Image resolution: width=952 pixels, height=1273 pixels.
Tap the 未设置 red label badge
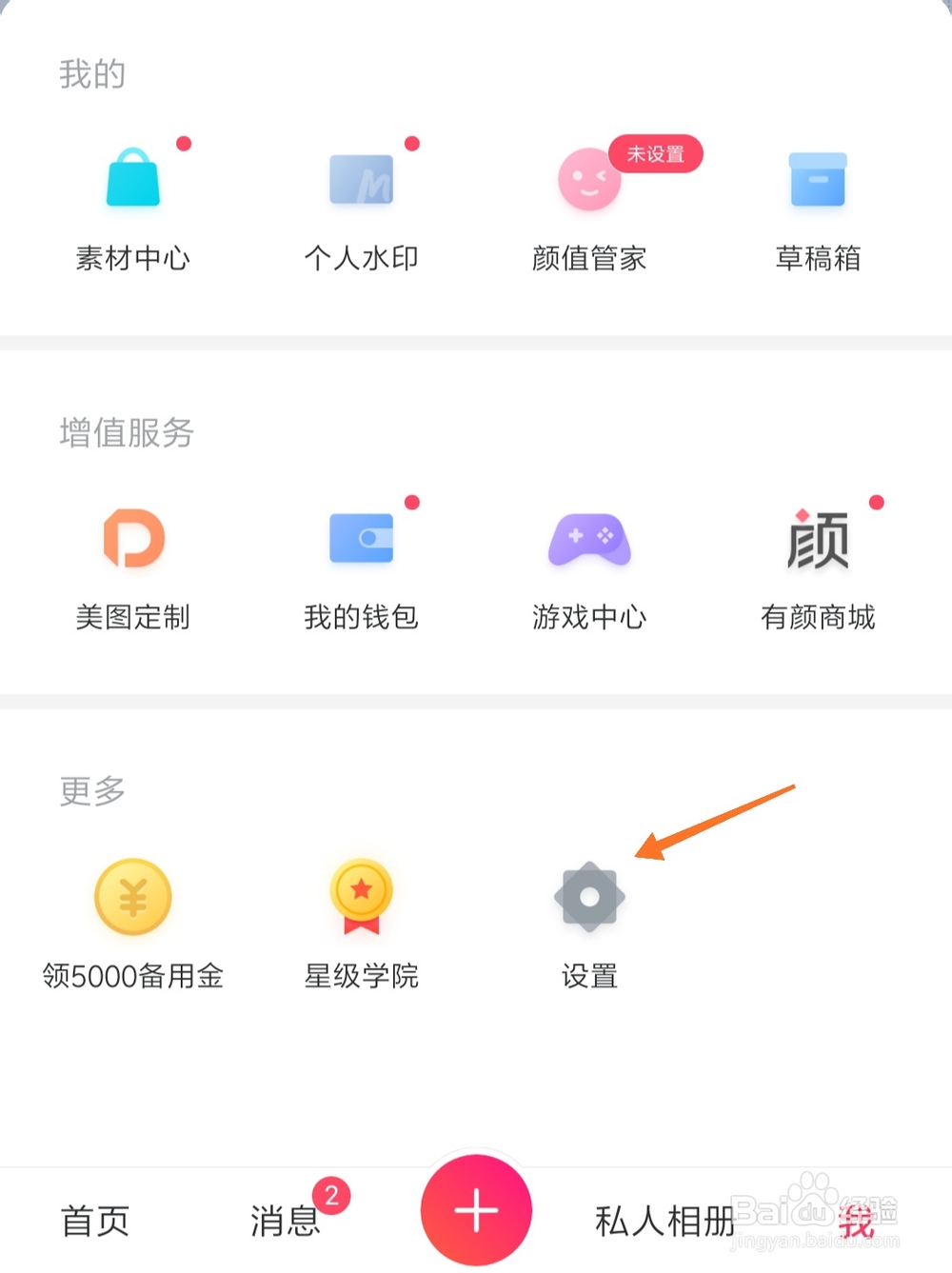[655, 154]
